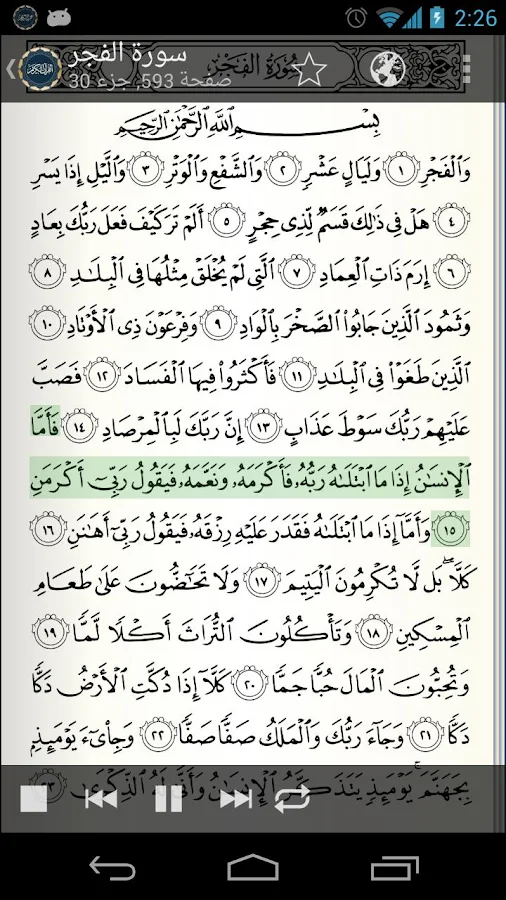Viewport: 506px width, 900px height.
Task: Open the translation globe icon
Action: coord(388,69)
